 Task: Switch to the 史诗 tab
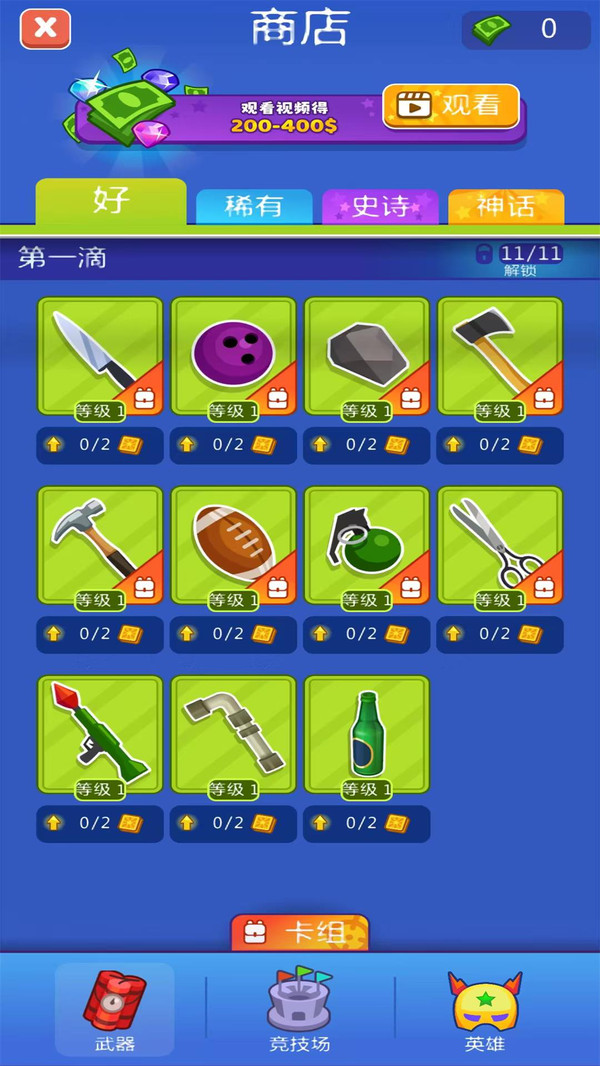click(380, 207)
